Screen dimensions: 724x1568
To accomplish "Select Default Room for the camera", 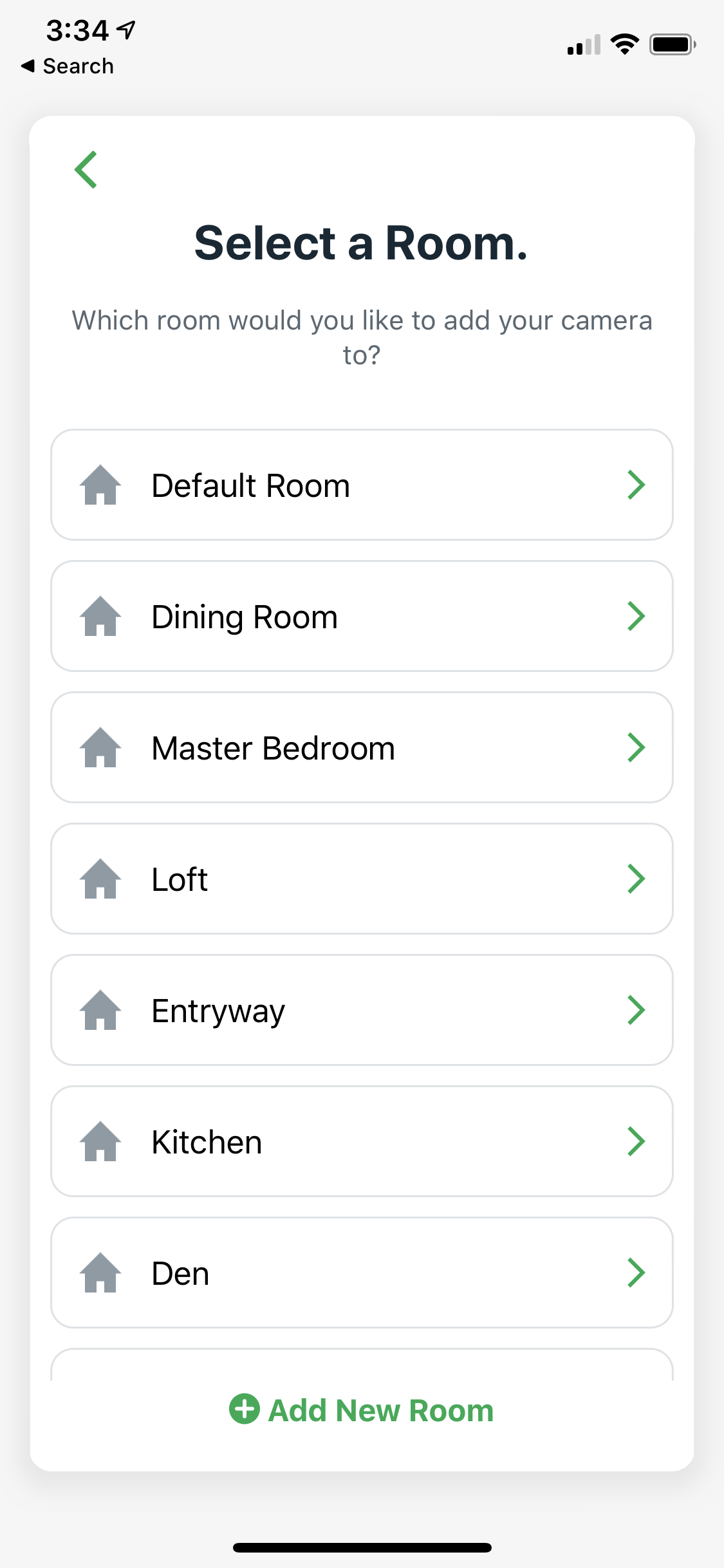I will [362, 485].
